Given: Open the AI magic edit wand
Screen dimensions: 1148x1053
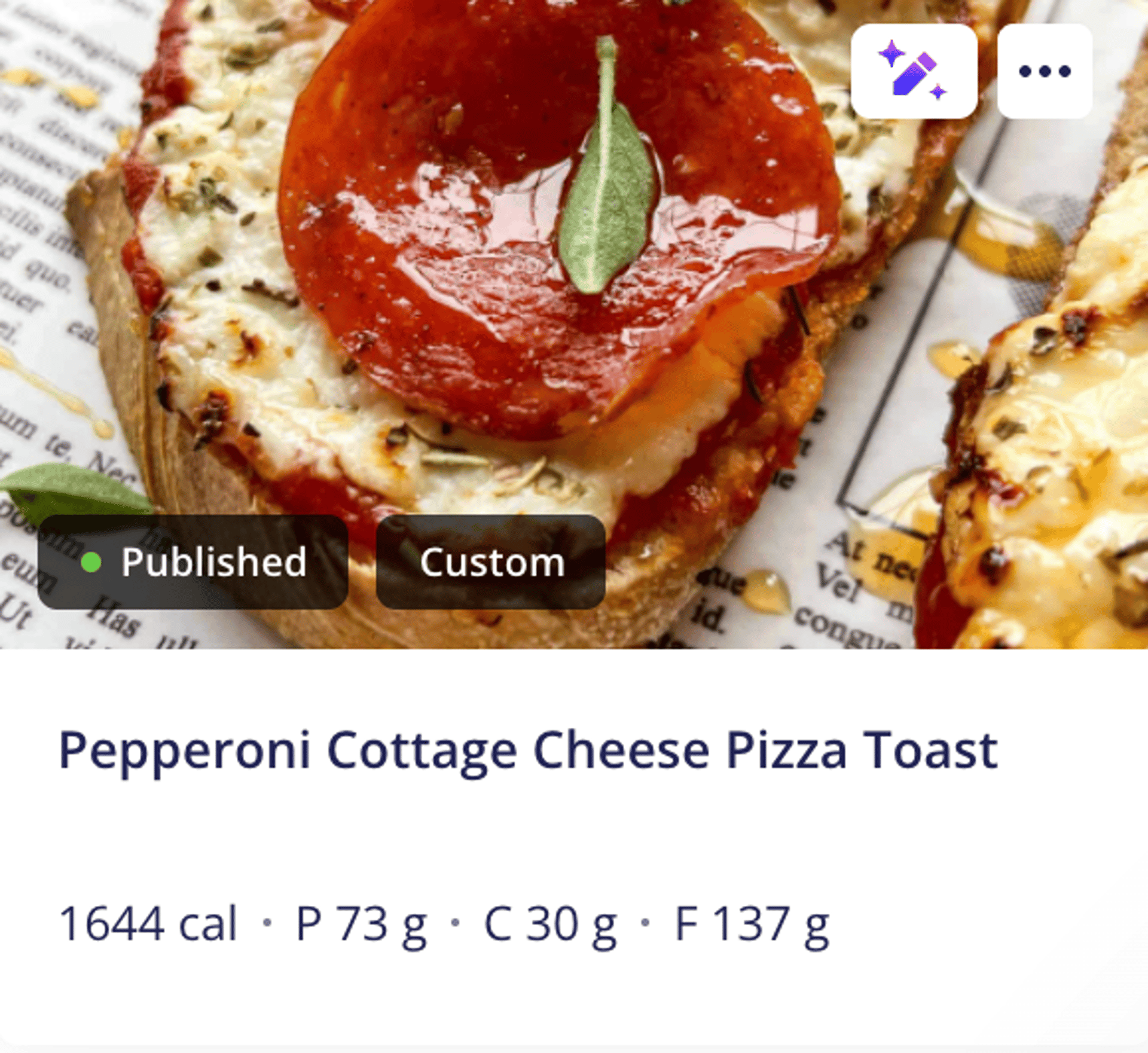Looking at the screenshot, I should [914, 72].
